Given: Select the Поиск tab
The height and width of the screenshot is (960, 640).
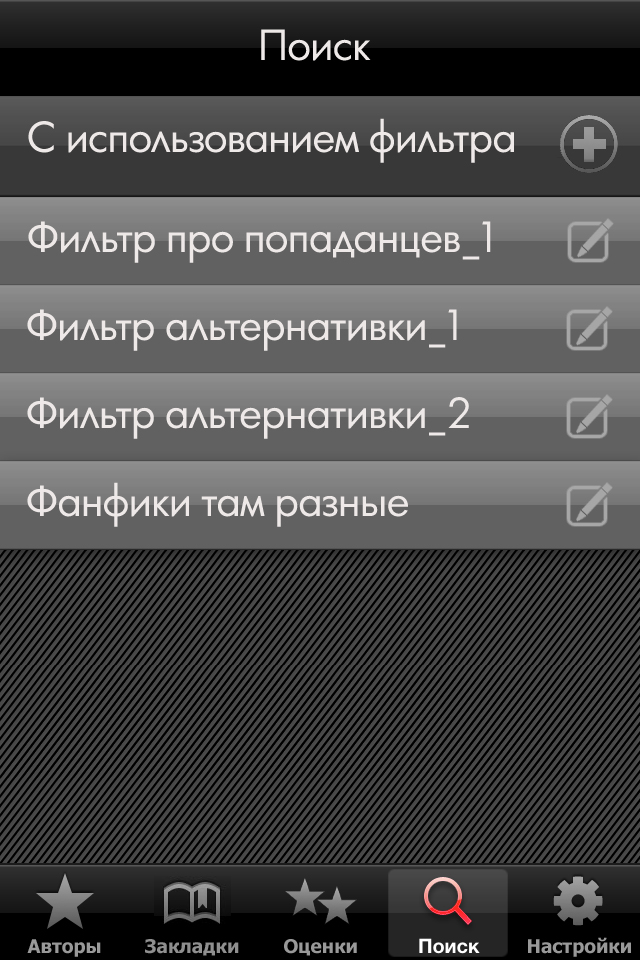Looking at the screenshot, I should tap(448, 914).
